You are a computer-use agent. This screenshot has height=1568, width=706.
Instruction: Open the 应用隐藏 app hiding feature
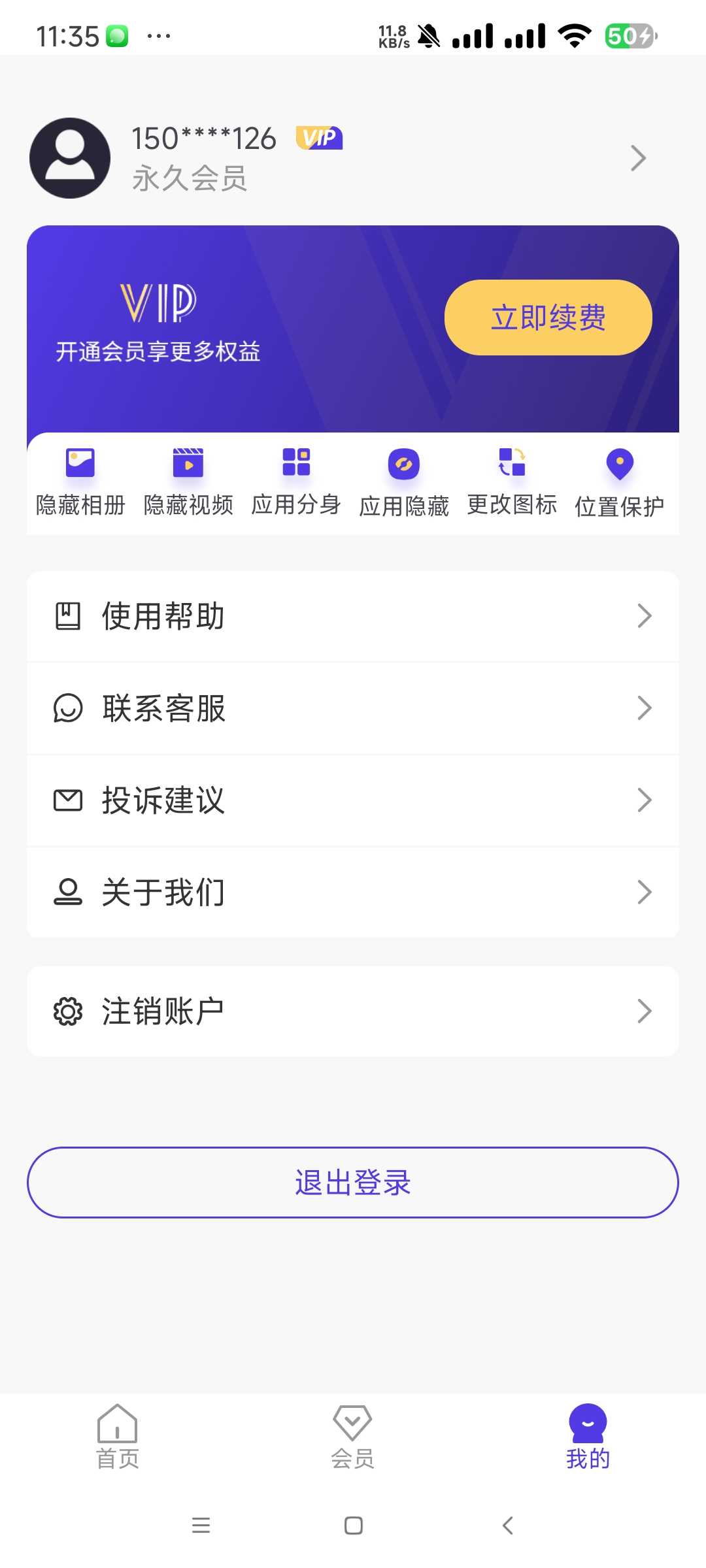click(404, 482)
